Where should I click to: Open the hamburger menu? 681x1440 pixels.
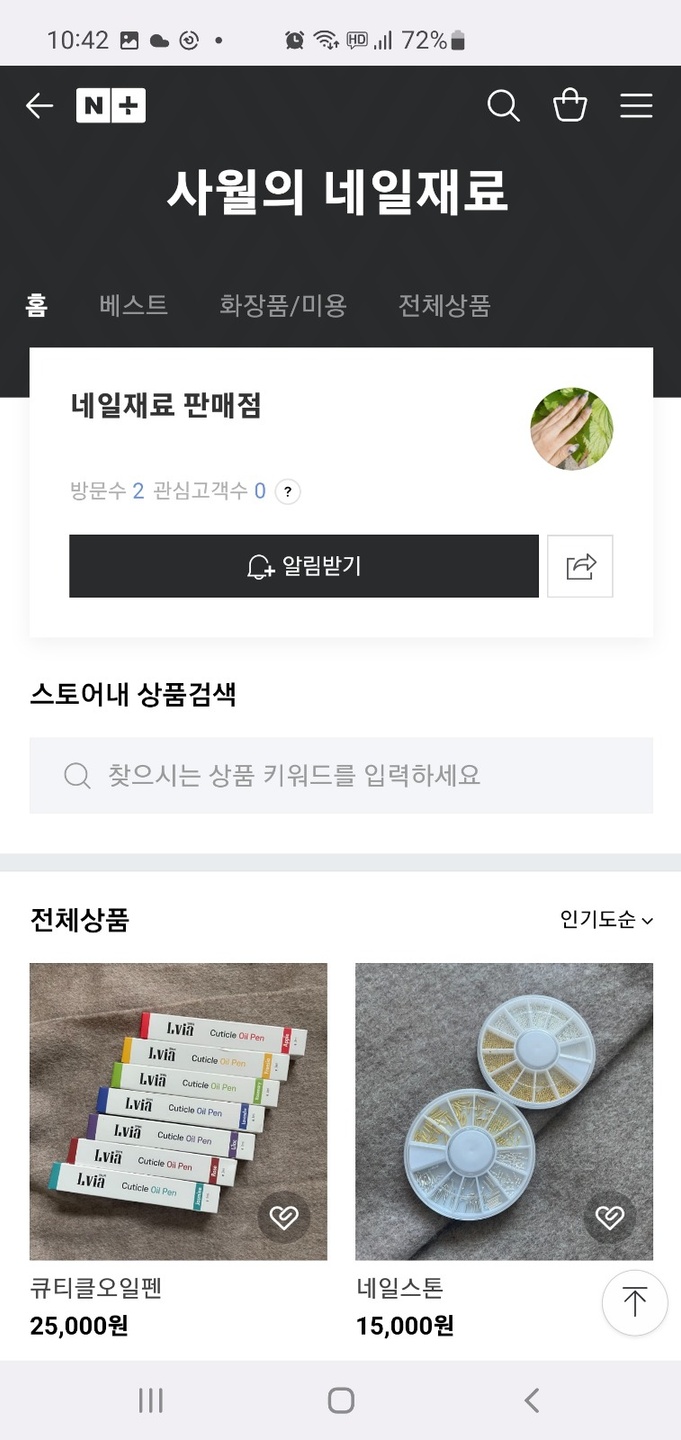point(636,106)
